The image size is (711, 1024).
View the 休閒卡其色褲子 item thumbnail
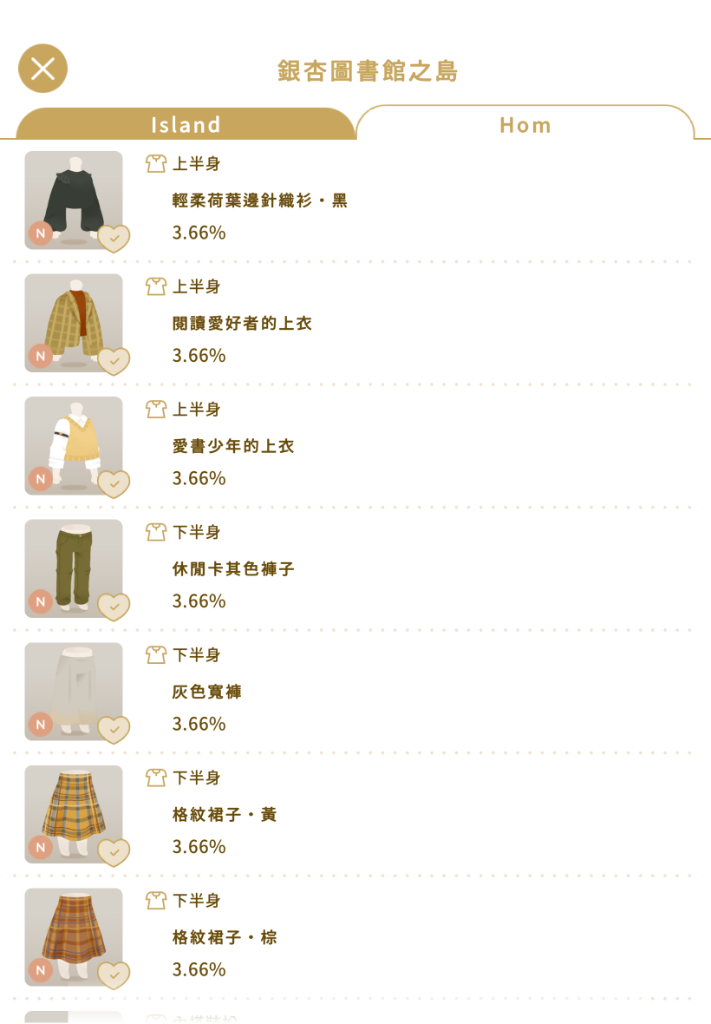[73, 568]
